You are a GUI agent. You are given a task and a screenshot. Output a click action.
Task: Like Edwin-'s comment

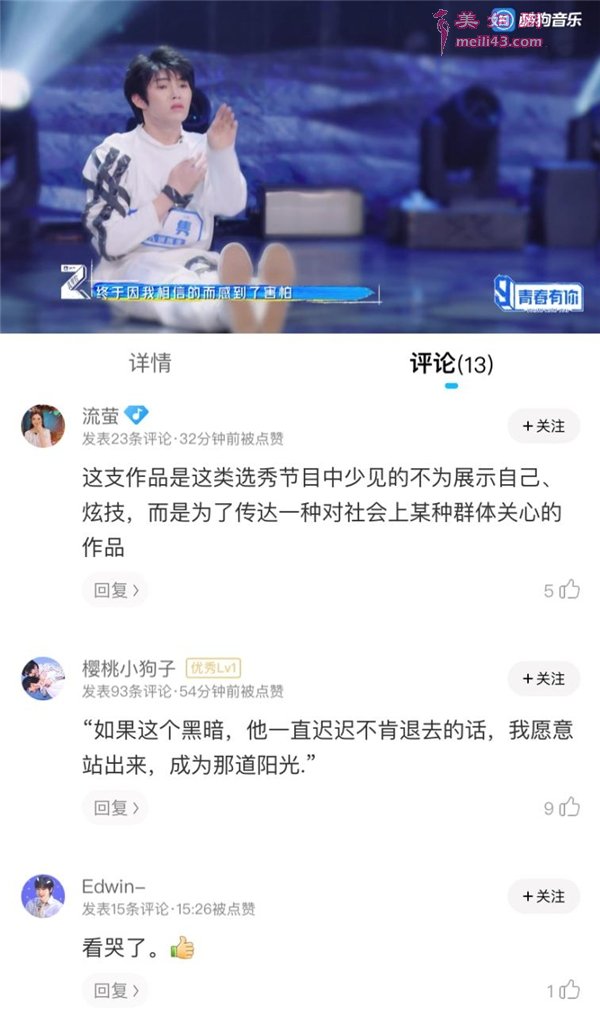point(568,990)
